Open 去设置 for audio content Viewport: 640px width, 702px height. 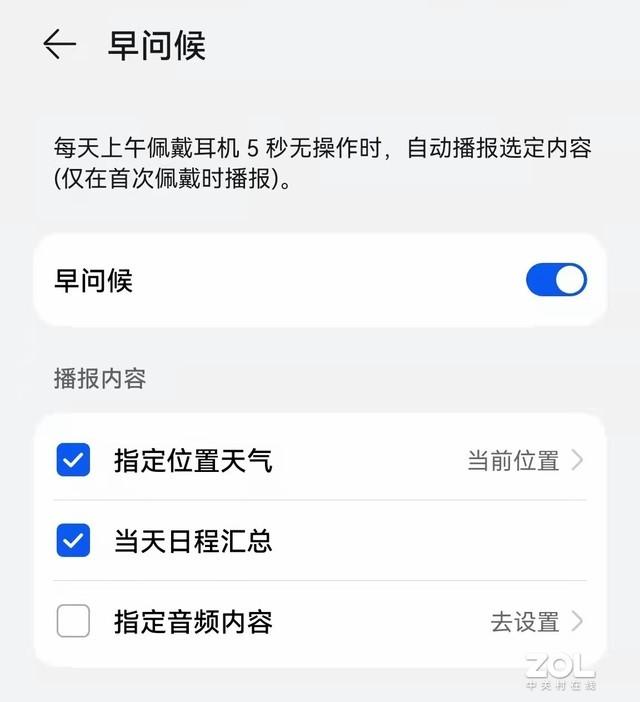pyautogui.click(x=535, y=621)
